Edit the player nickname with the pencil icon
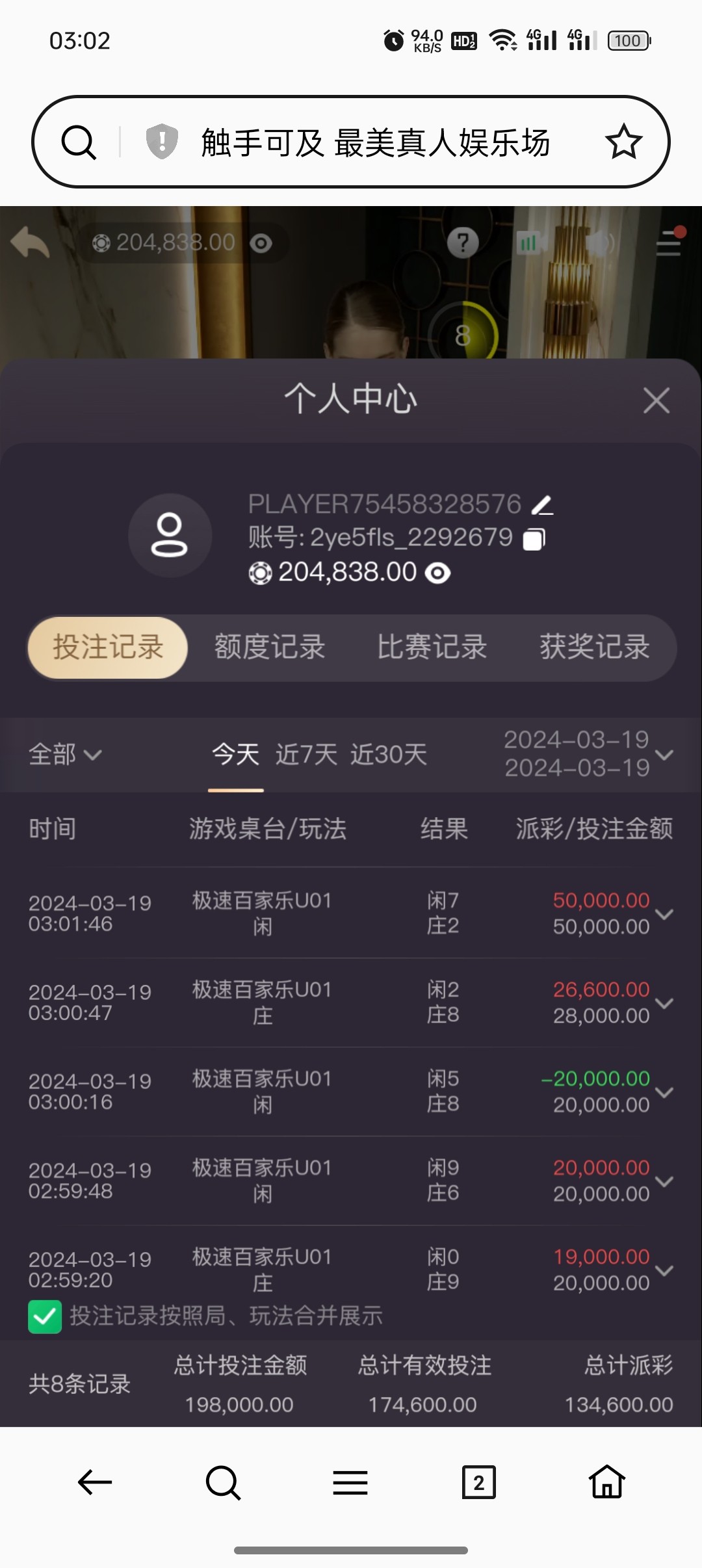The image size is (702, 1568). 542,505
